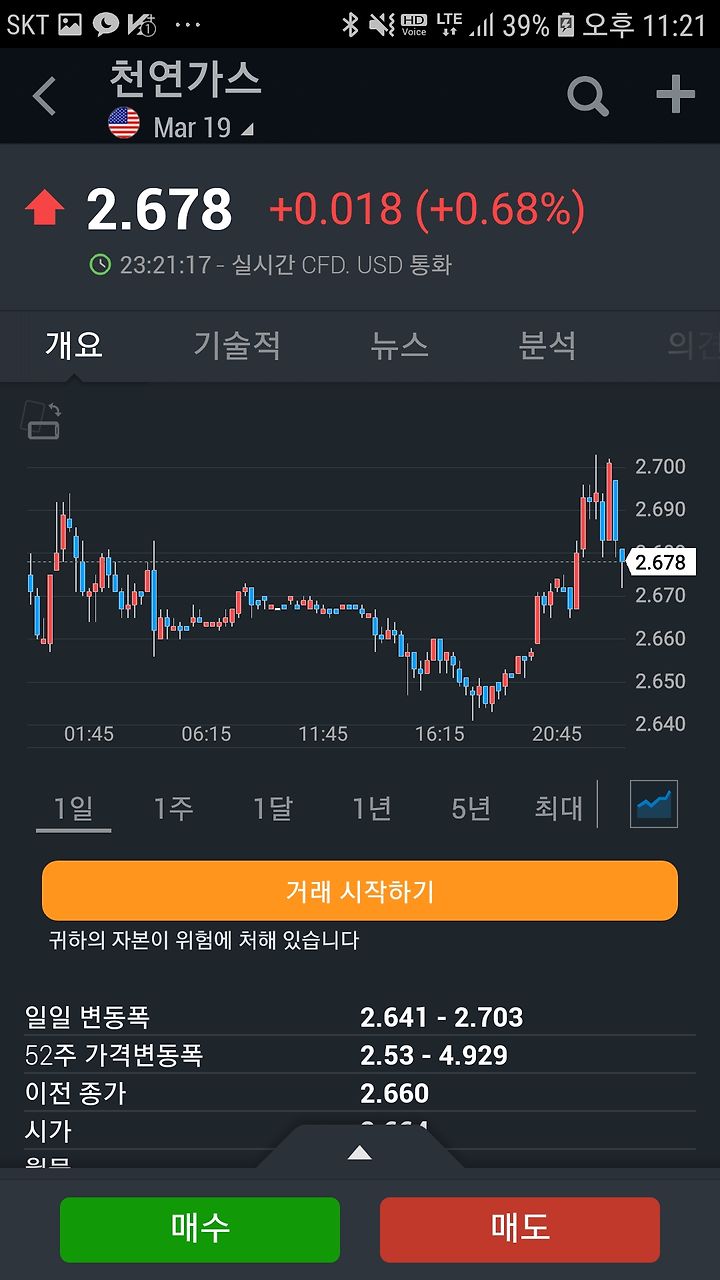The width and height of the screenshot is (720, 1280).
Task: Select the 1일 chart range
Action: 73,808
